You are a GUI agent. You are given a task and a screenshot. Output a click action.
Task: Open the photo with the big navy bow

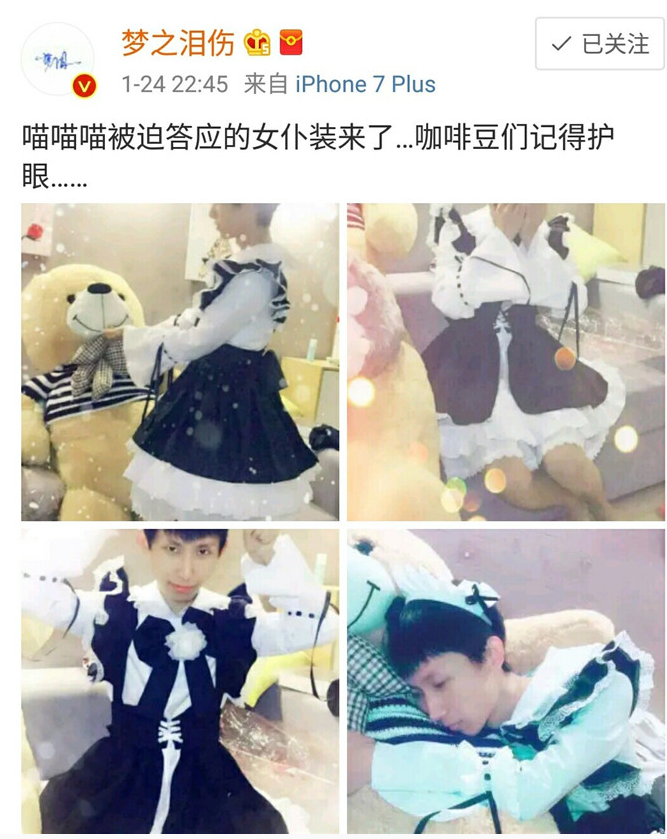(x=180, y=682)
